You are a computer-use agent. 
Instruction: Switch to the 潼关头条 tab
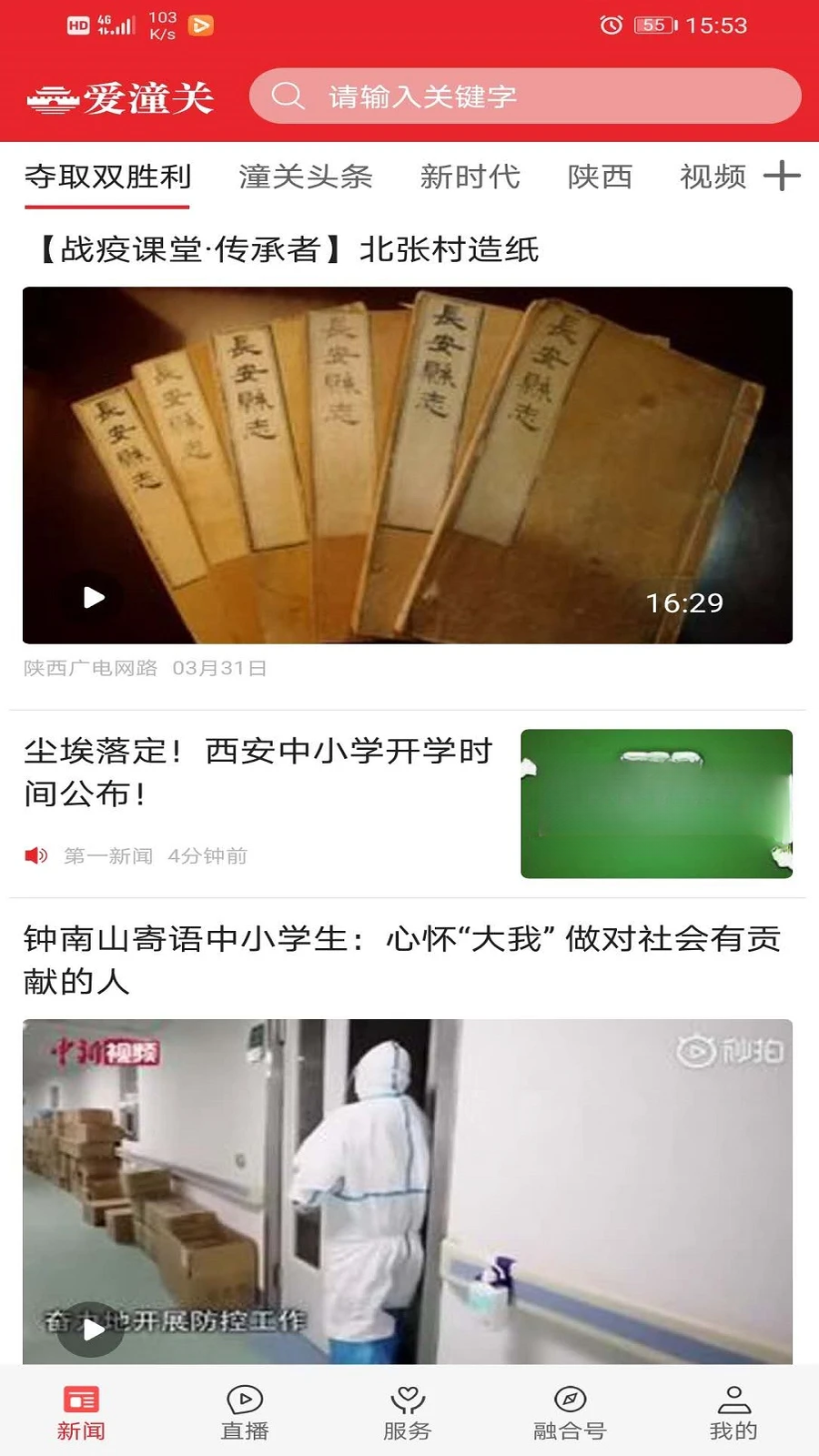click(306, 176)
